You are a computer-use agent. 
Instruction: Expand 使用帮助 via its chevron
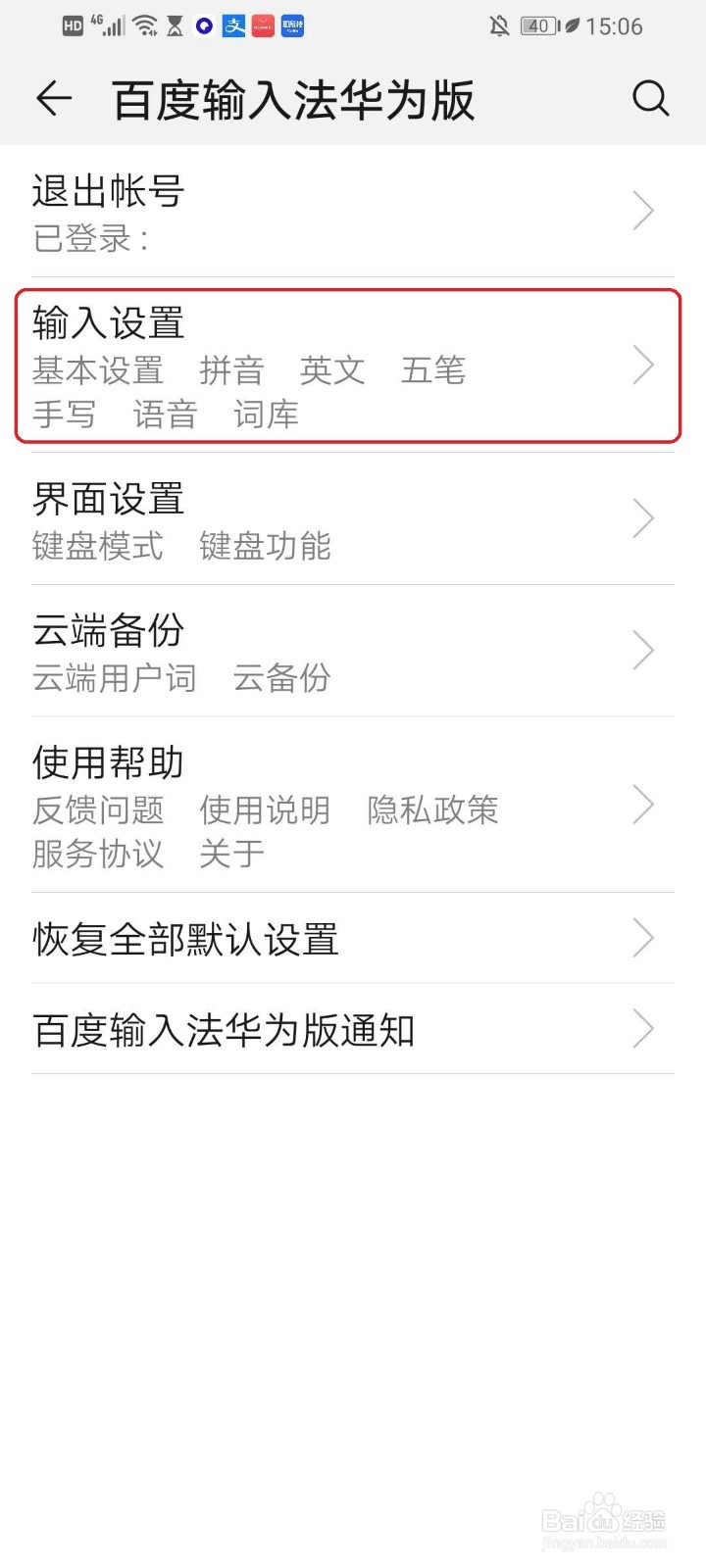644,806
